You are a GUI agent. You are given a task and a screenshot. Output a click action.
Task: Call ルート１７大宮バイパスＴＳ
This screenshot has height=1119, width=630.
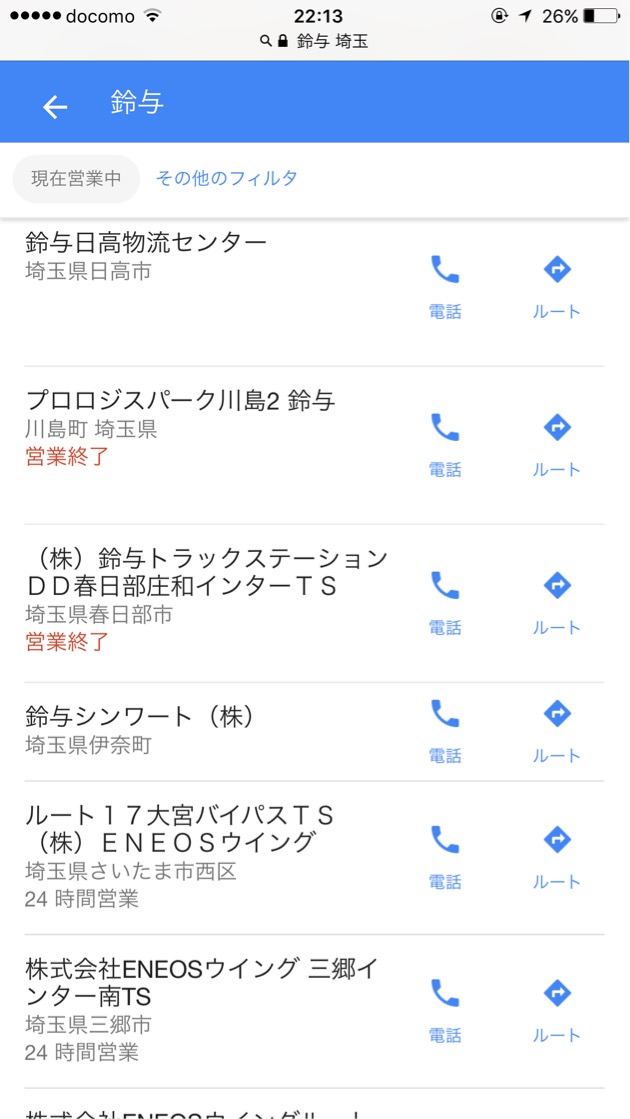click(x=445, y=856)
